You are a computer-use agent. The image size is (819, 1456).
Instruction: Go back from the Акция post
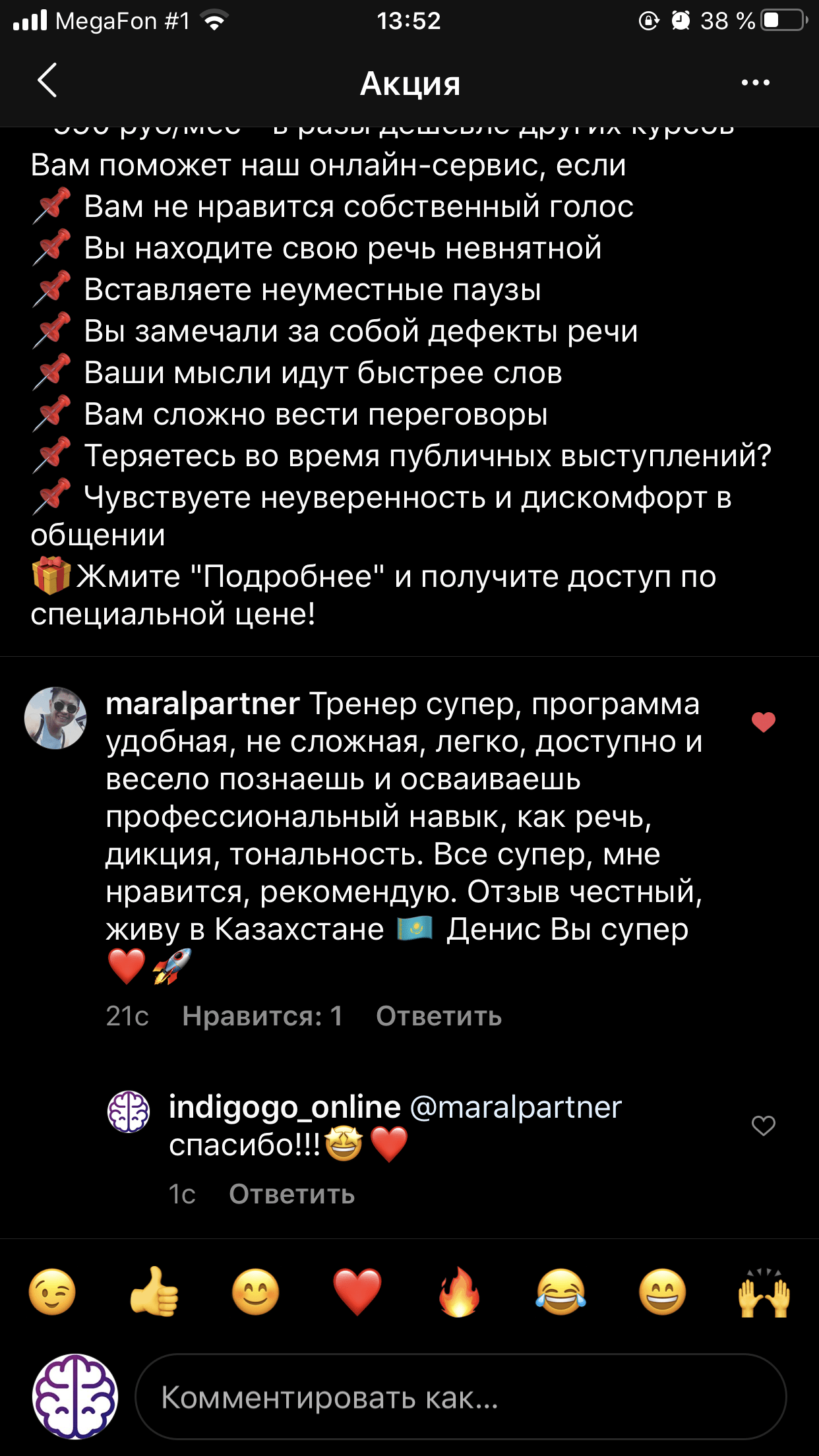point(47,81)
